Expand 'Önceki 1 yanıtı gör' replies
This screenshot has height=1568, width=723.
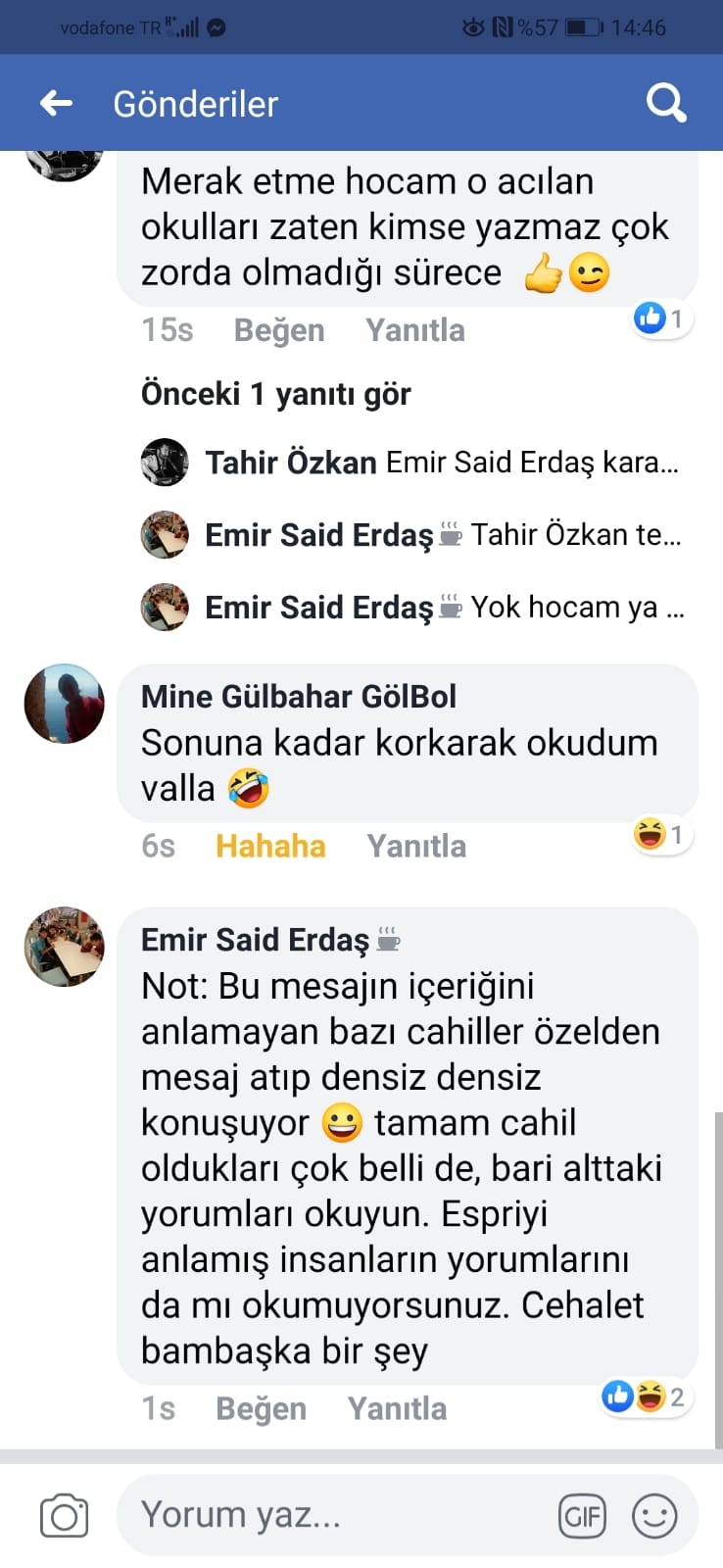tap(276, 393)
